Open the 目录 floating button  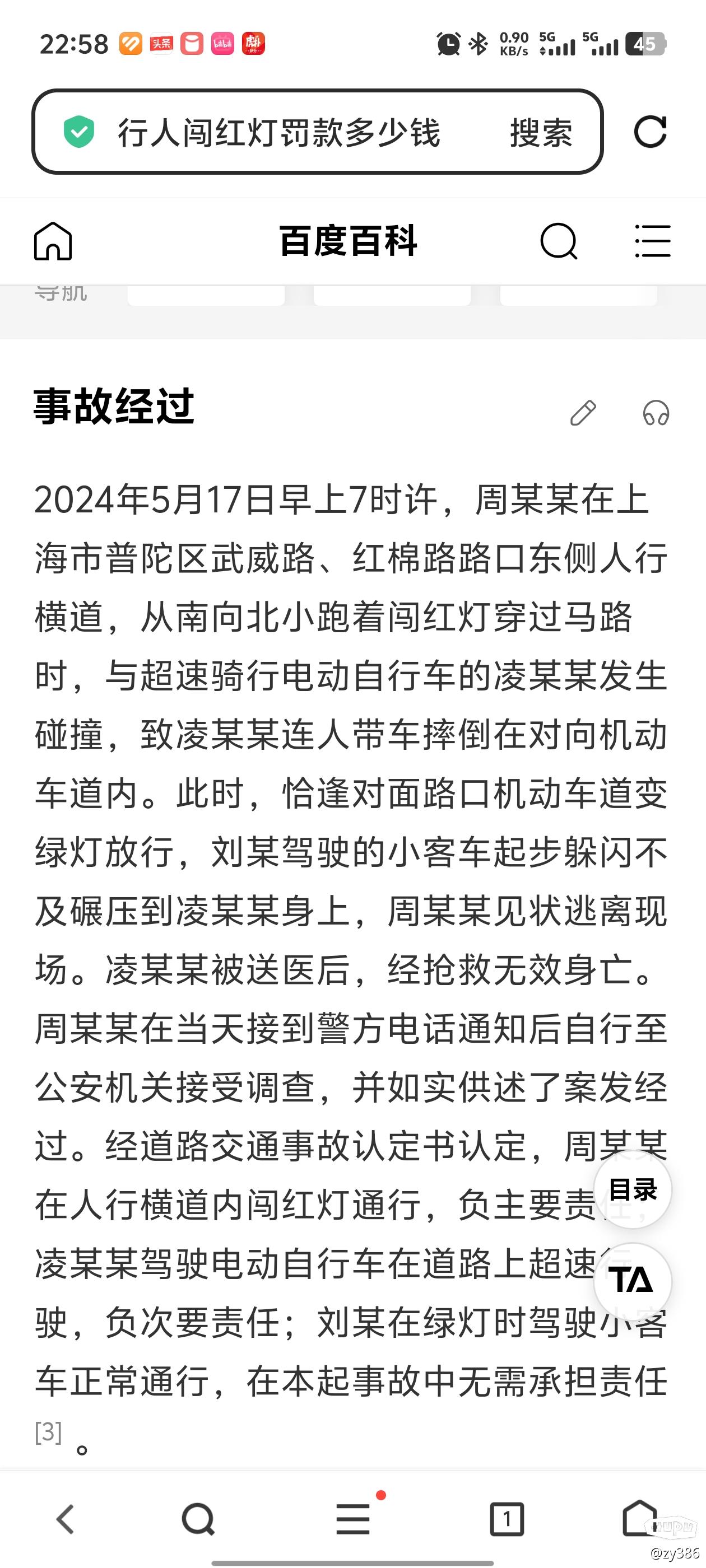633,1189
